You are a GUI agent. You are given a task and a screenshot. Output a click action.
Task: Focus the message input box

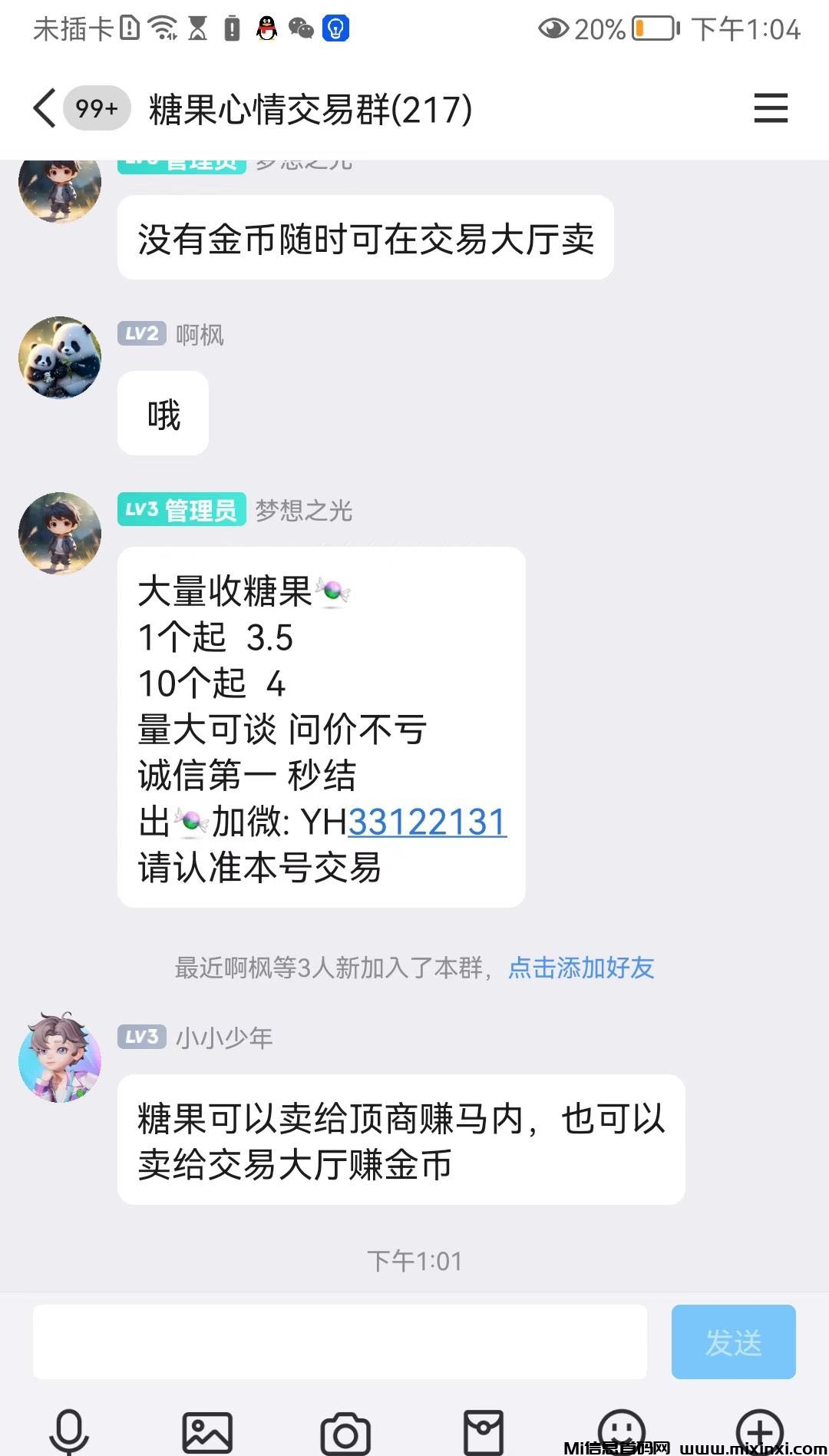(339, 1342)
